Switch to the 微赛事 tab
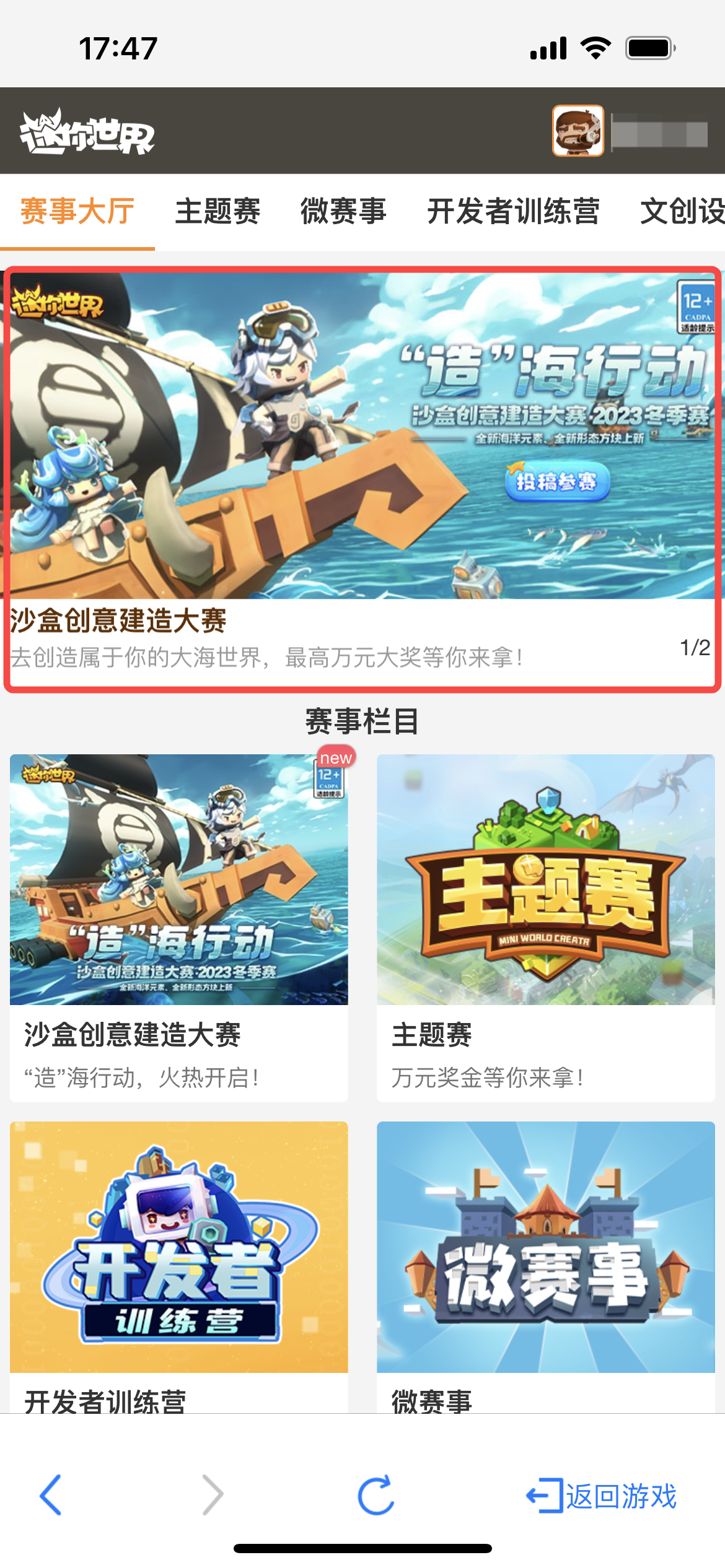Viewport: 725px width, 1568px height. coord(343,212)
